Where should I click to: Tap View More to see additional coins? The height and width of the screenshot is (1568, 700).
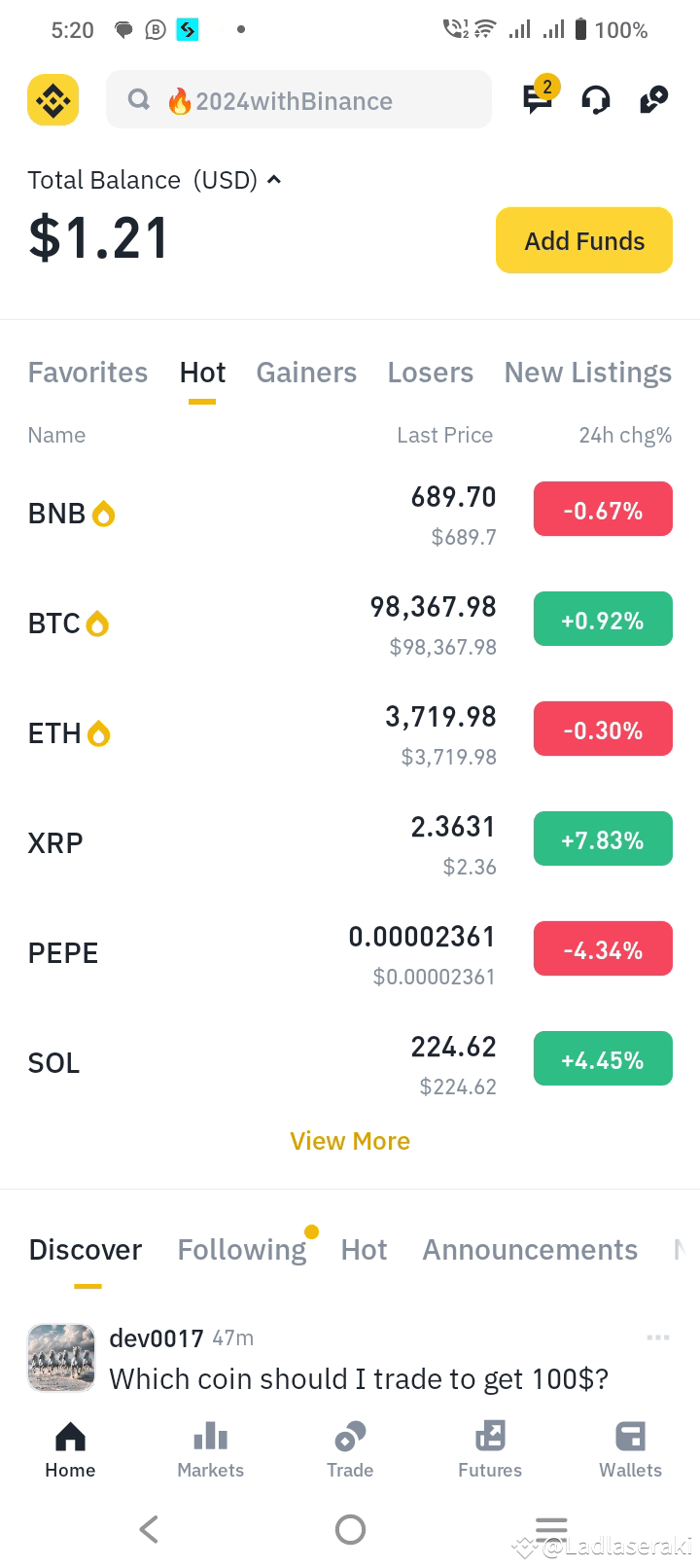(x=350, y=1140)
